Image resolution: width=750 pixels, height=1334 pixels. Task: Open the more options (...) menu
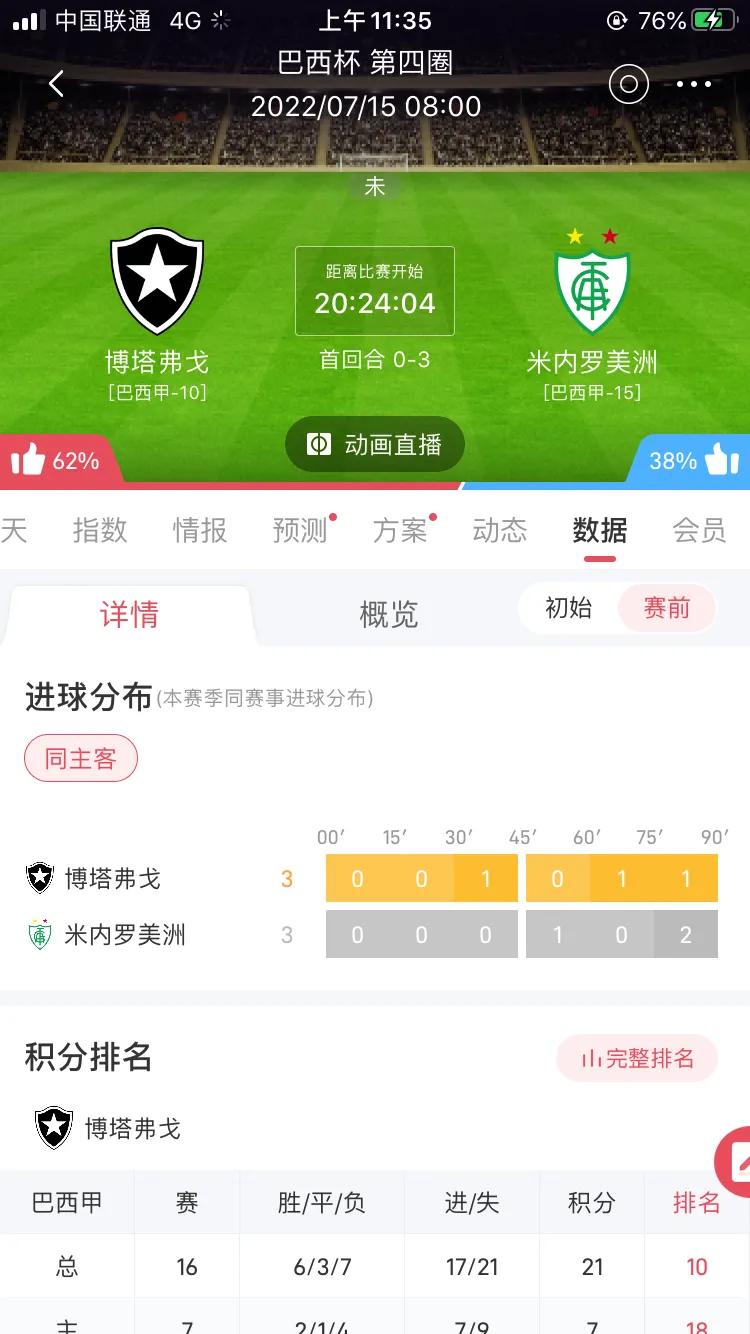pos(694,84)
